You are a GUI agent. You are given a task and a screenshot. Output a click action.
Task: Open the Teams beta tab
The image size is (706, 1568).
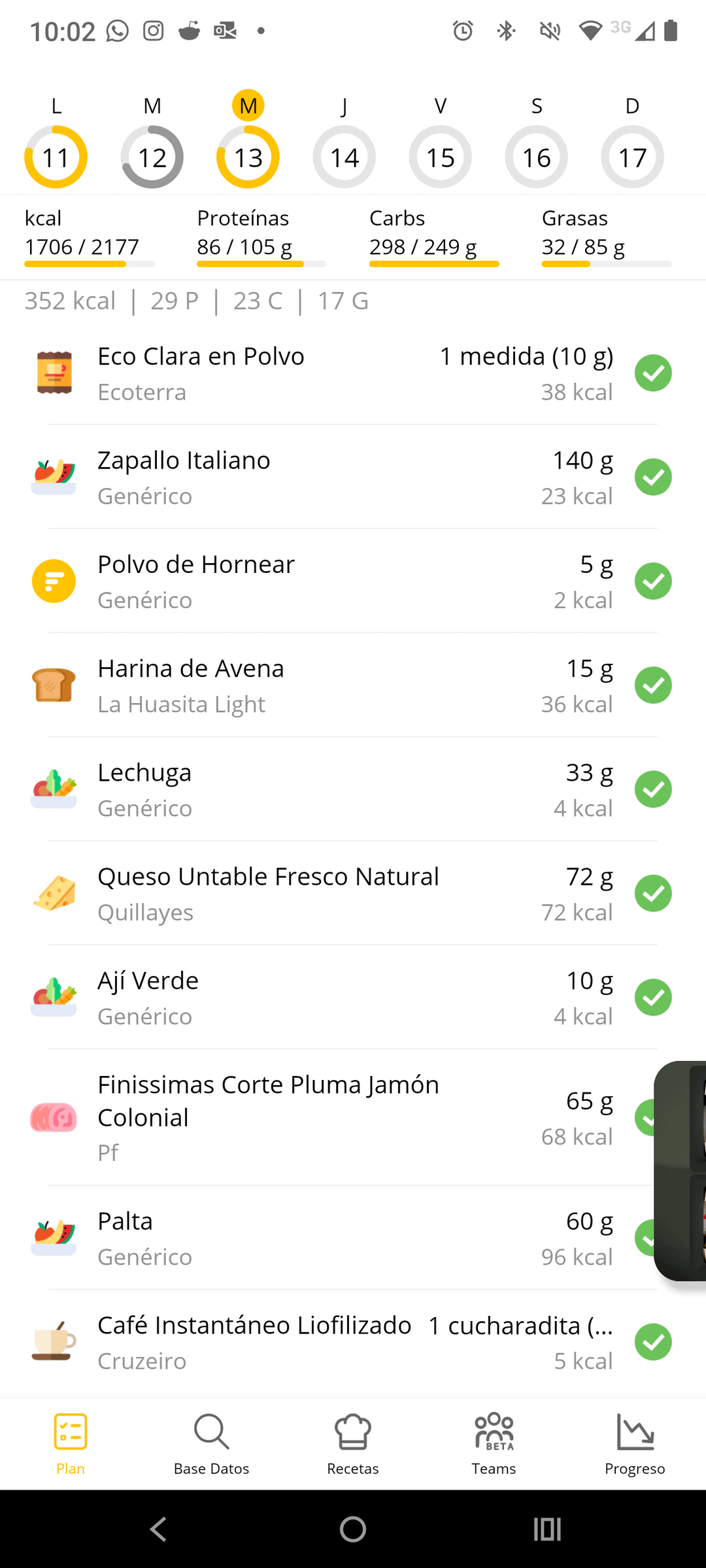(x=494, y=1444)
